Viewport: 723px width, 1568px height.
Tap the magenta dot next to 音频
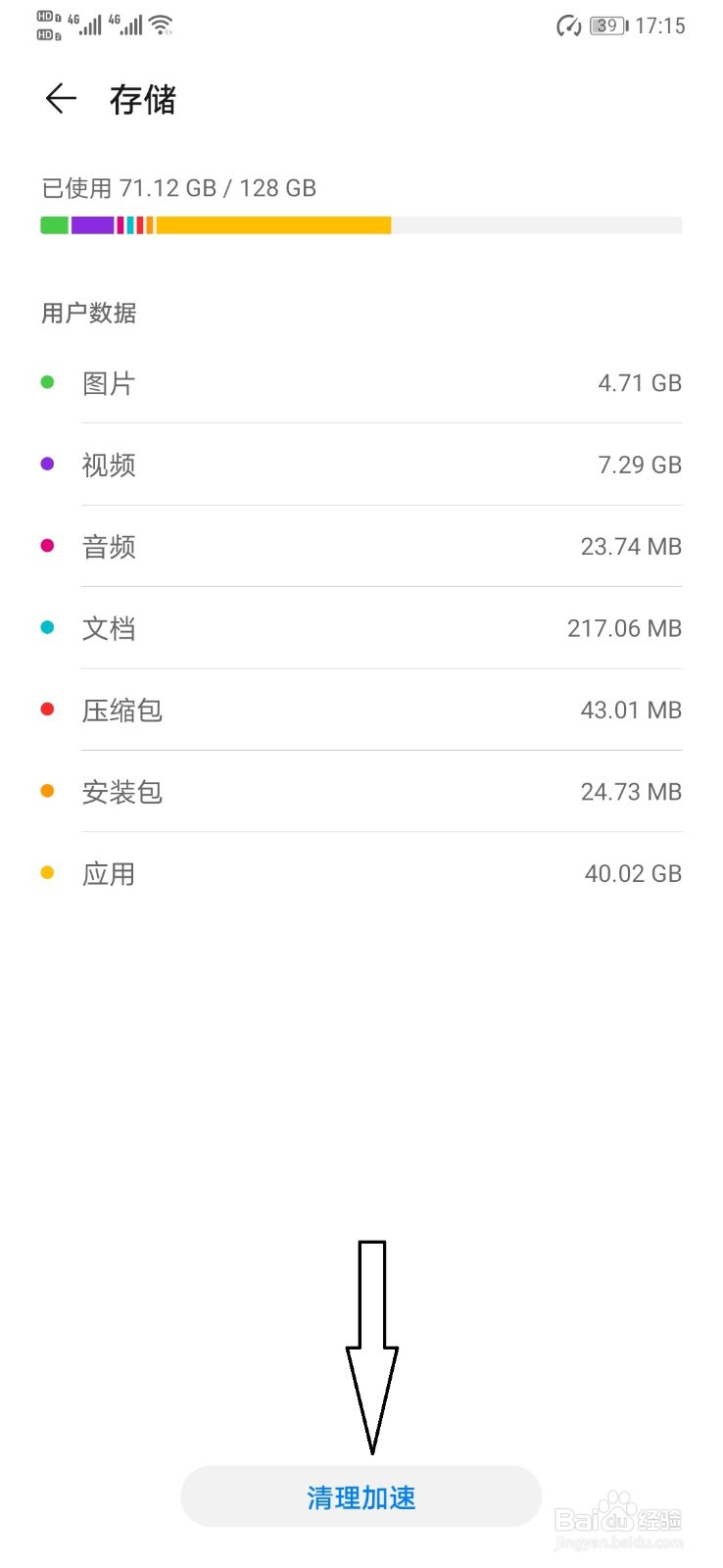(x=47, y=545)
